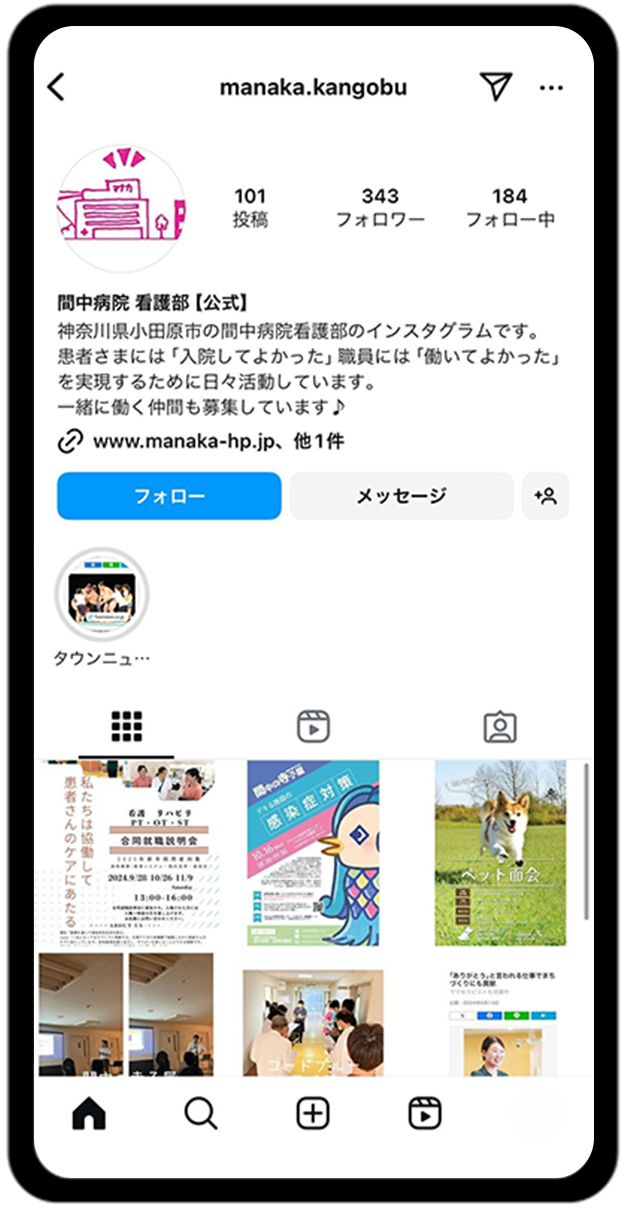View the タウンニュ… story highlight

click(101, 595)
